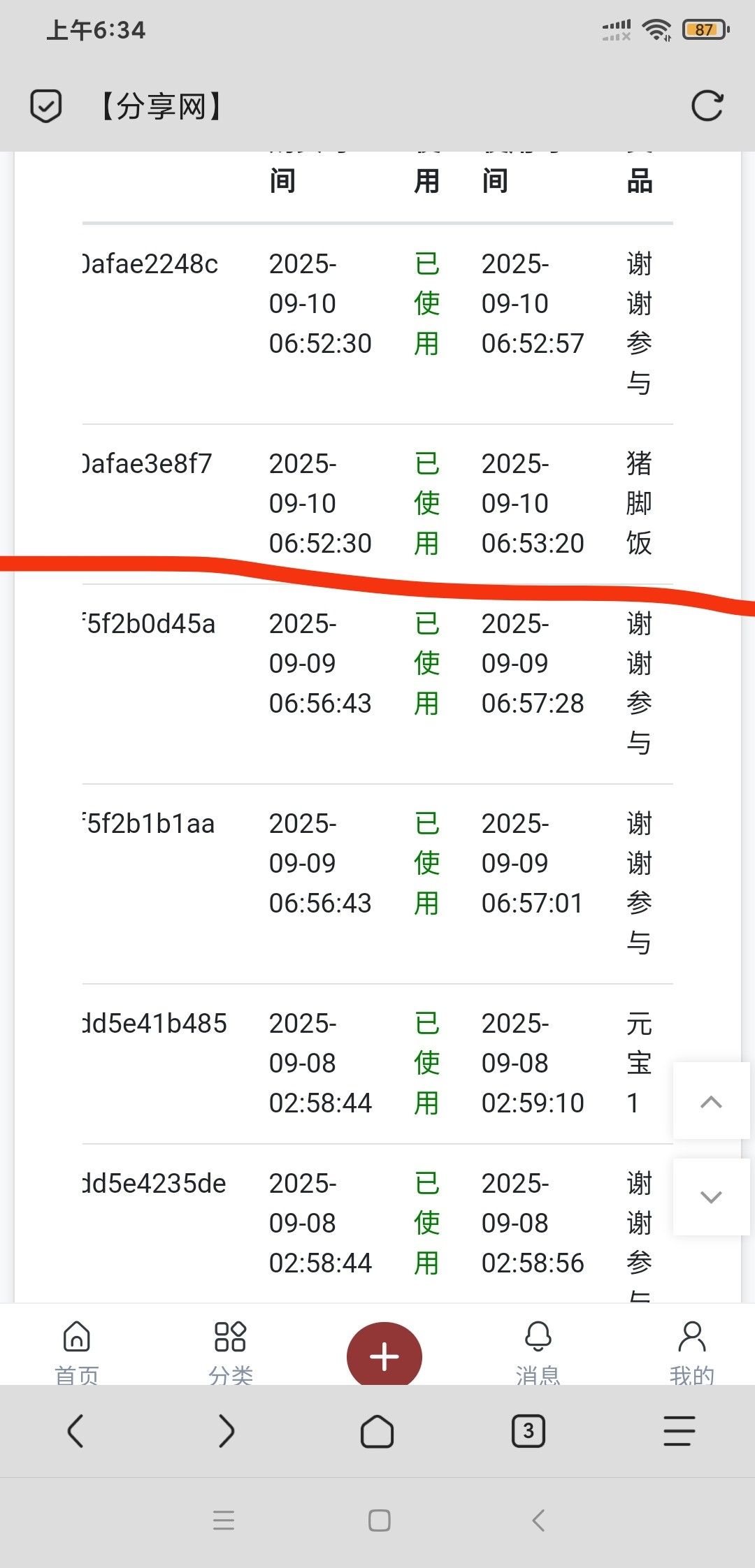Viewport: 755px width, 1568px height.
Task: Go back in browser history
Action: coord(75,1431)
